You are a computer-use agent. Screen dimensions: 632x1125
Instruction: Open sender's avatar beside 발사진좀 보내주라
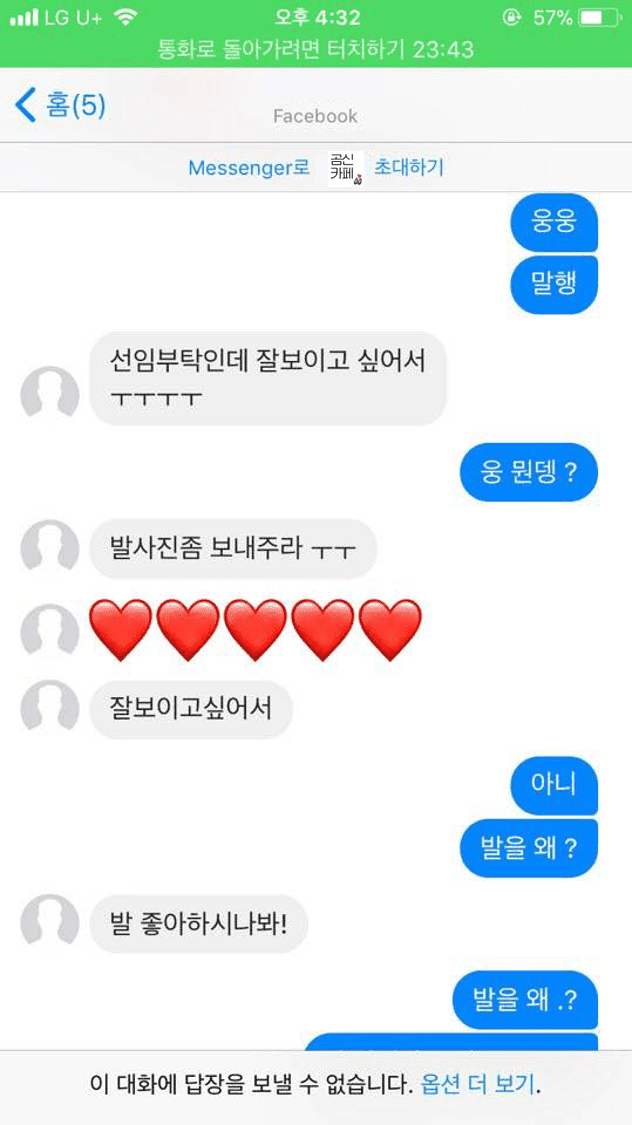coord(49,549)
